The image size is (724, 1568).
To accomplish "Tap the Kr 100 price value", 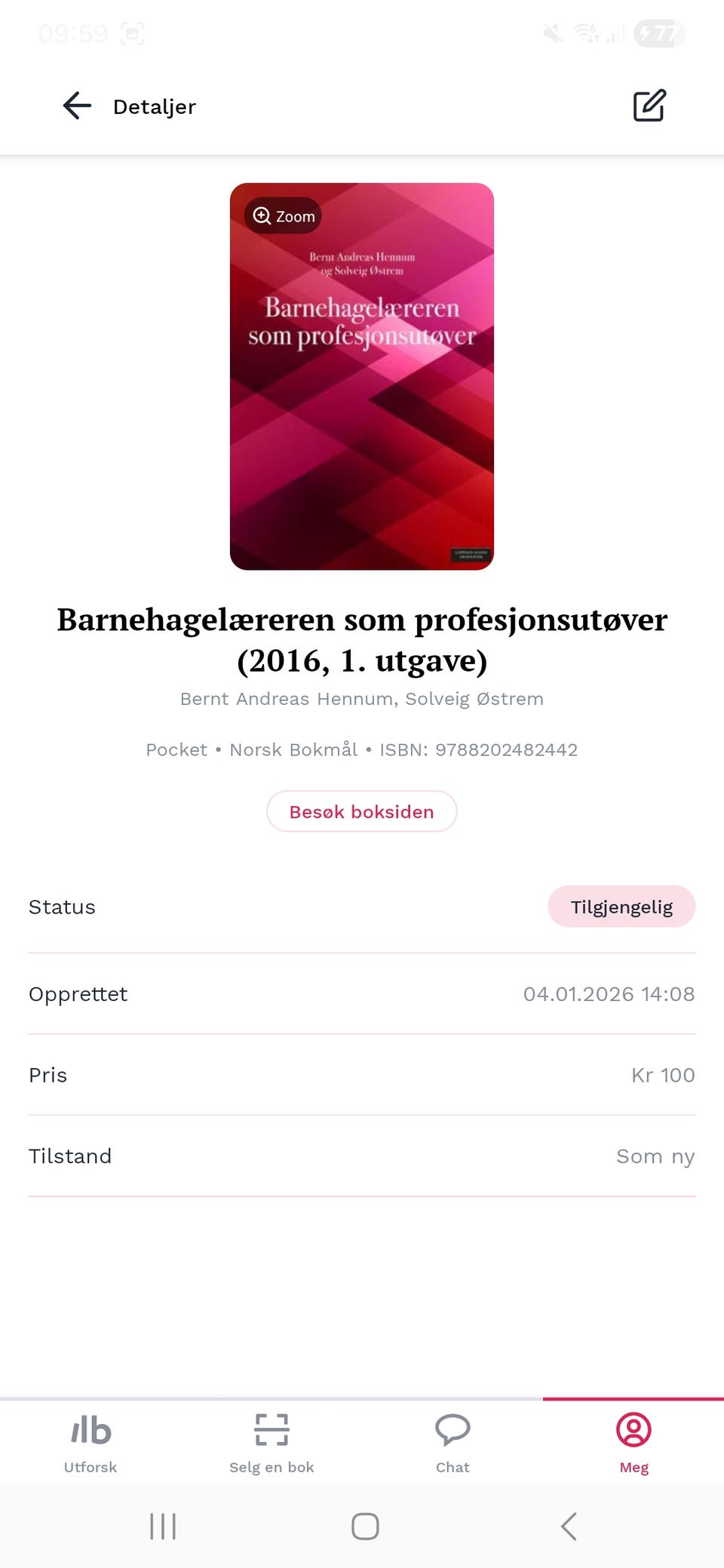I will click(x=663, y=1075).
